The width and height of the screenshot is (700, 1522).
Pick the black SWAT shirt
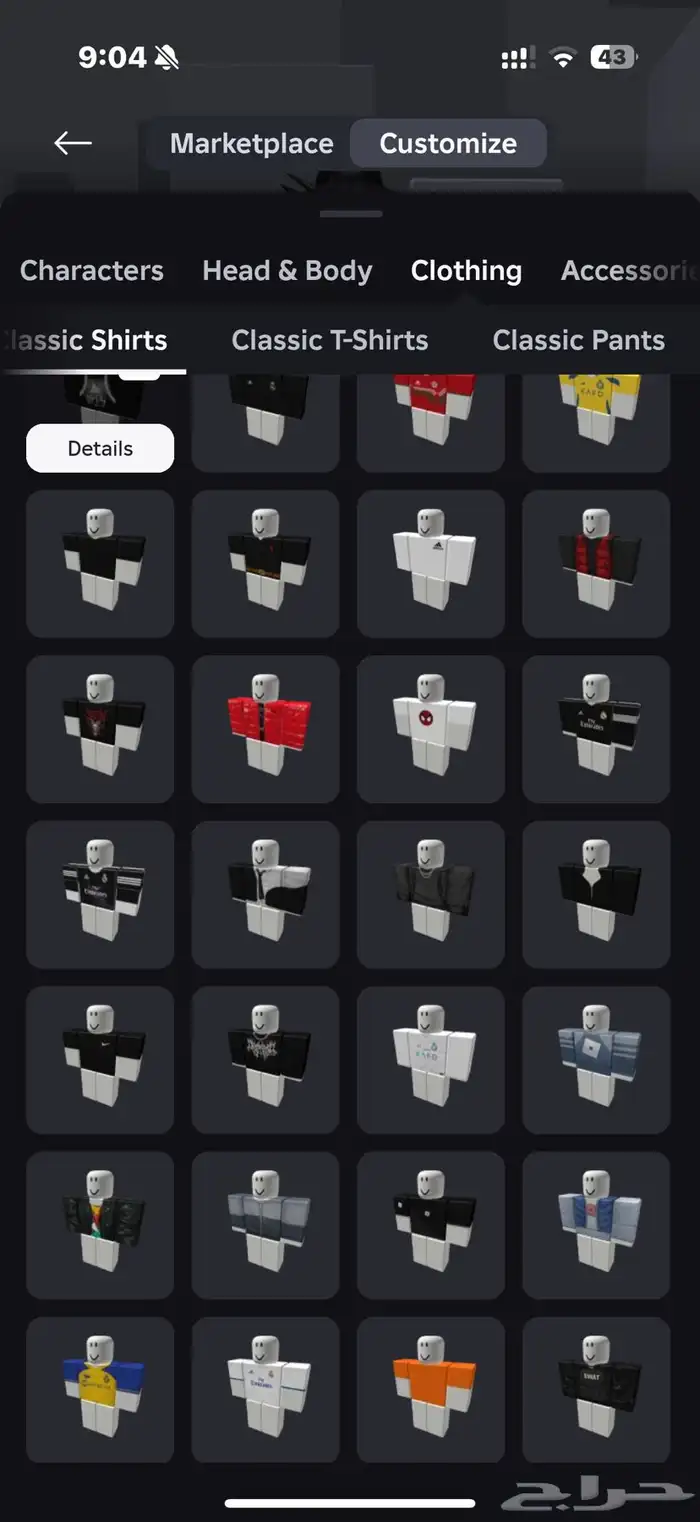pos(596,1390)
